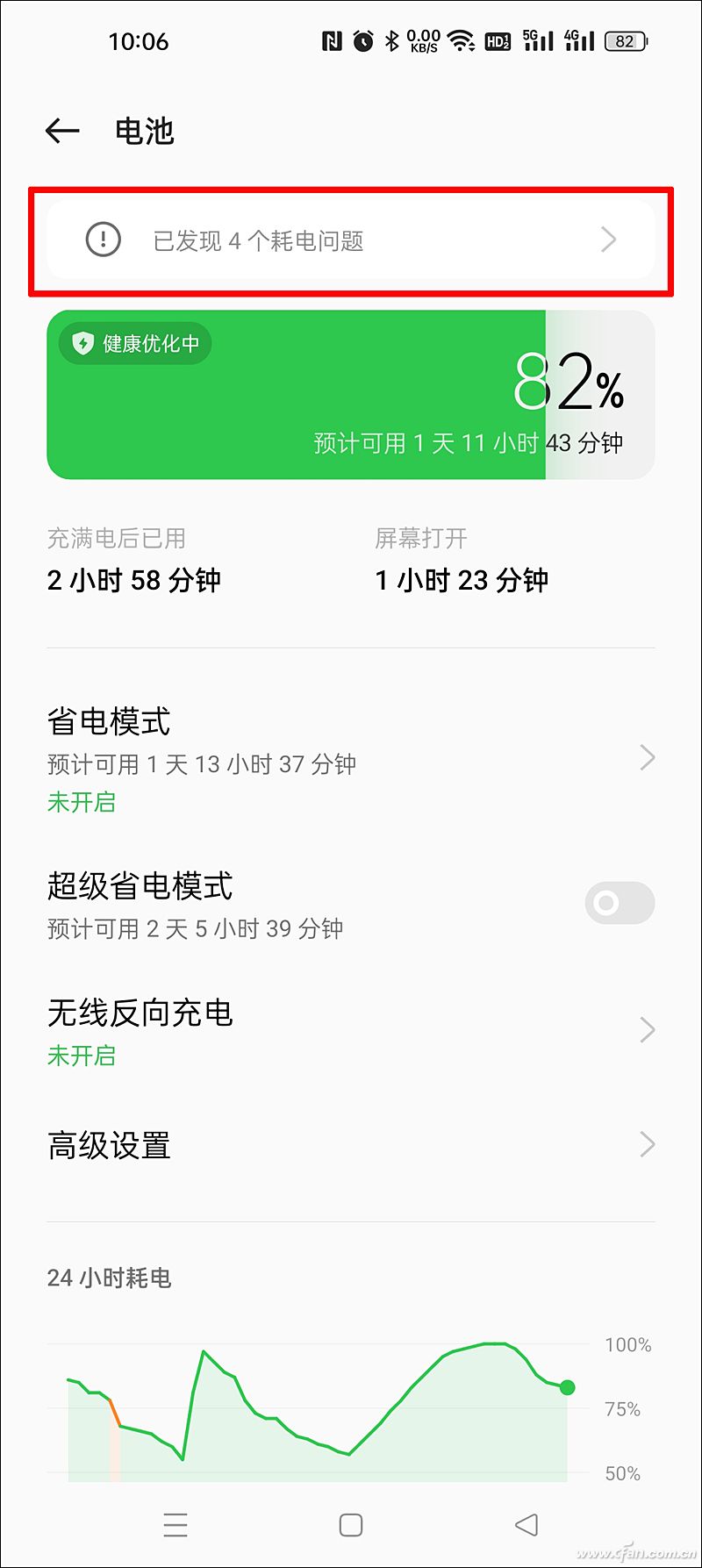The image size is (702, 1568).
Task: Tap the current point on the battery graph
Action: coord(567,1386)
